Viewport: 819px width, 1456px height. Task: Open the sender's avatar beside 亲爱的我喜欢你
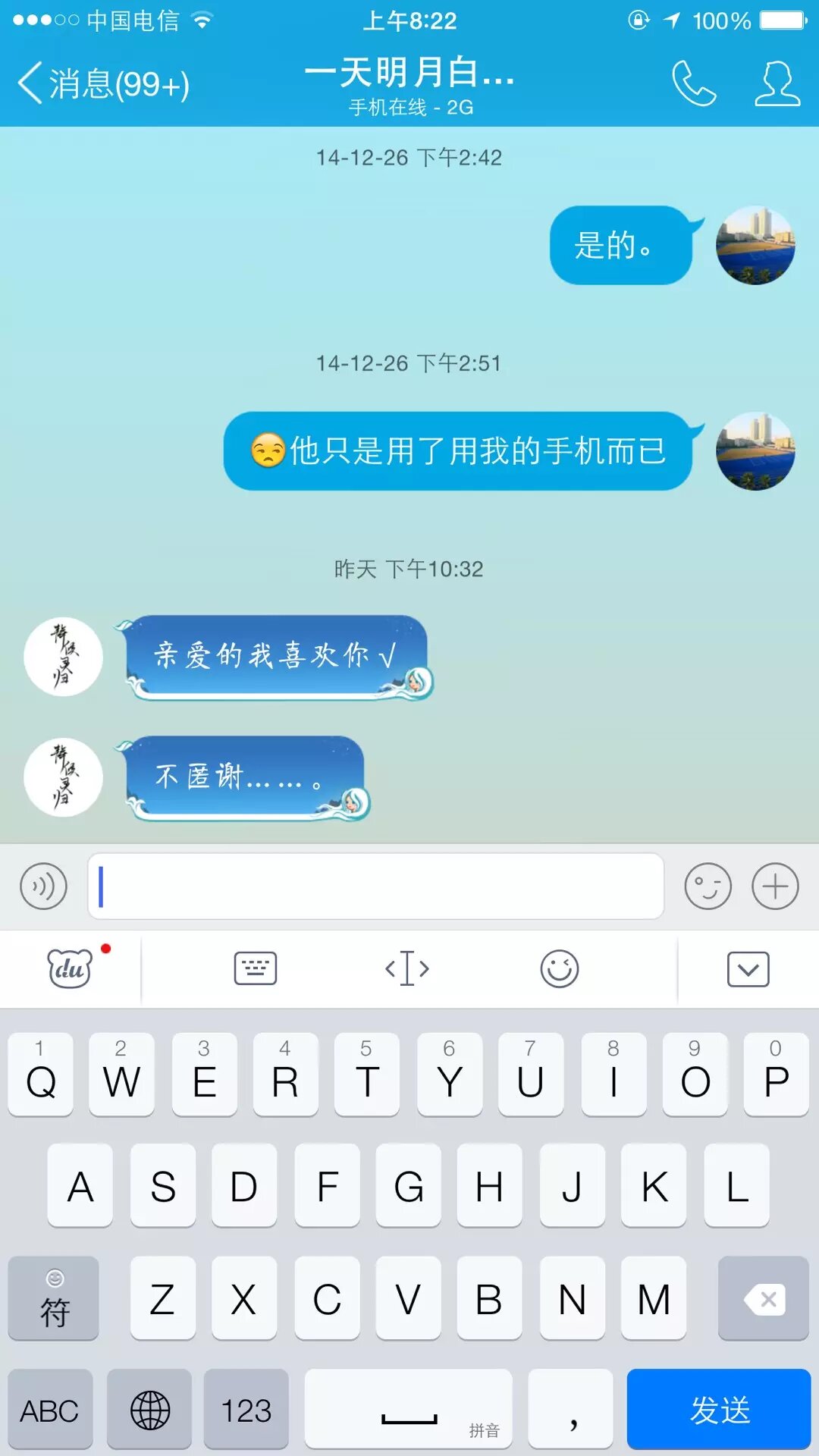click(63, 656)
